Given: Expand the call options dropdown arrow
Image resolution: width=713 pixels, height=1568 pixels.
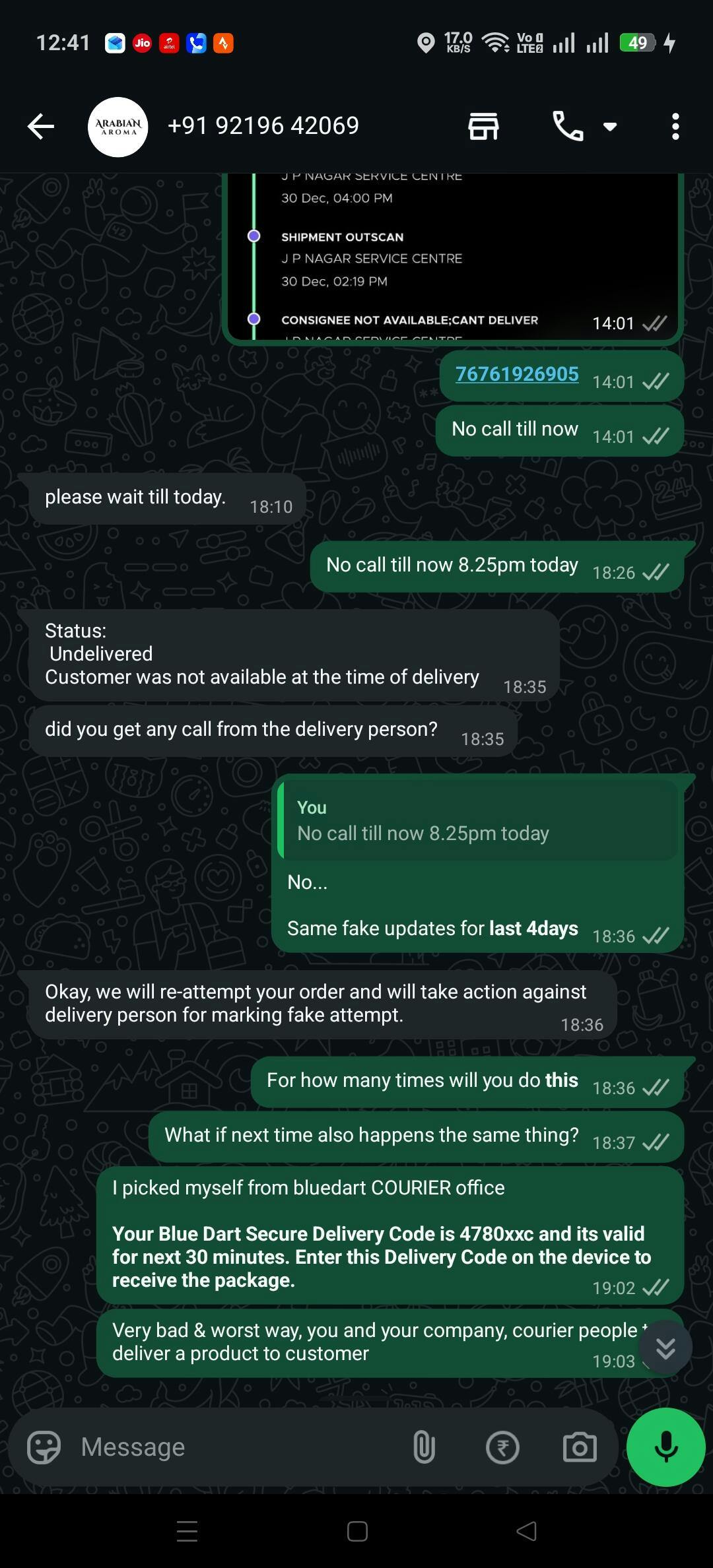Looking at the screenshot, I should click(610, 127).
